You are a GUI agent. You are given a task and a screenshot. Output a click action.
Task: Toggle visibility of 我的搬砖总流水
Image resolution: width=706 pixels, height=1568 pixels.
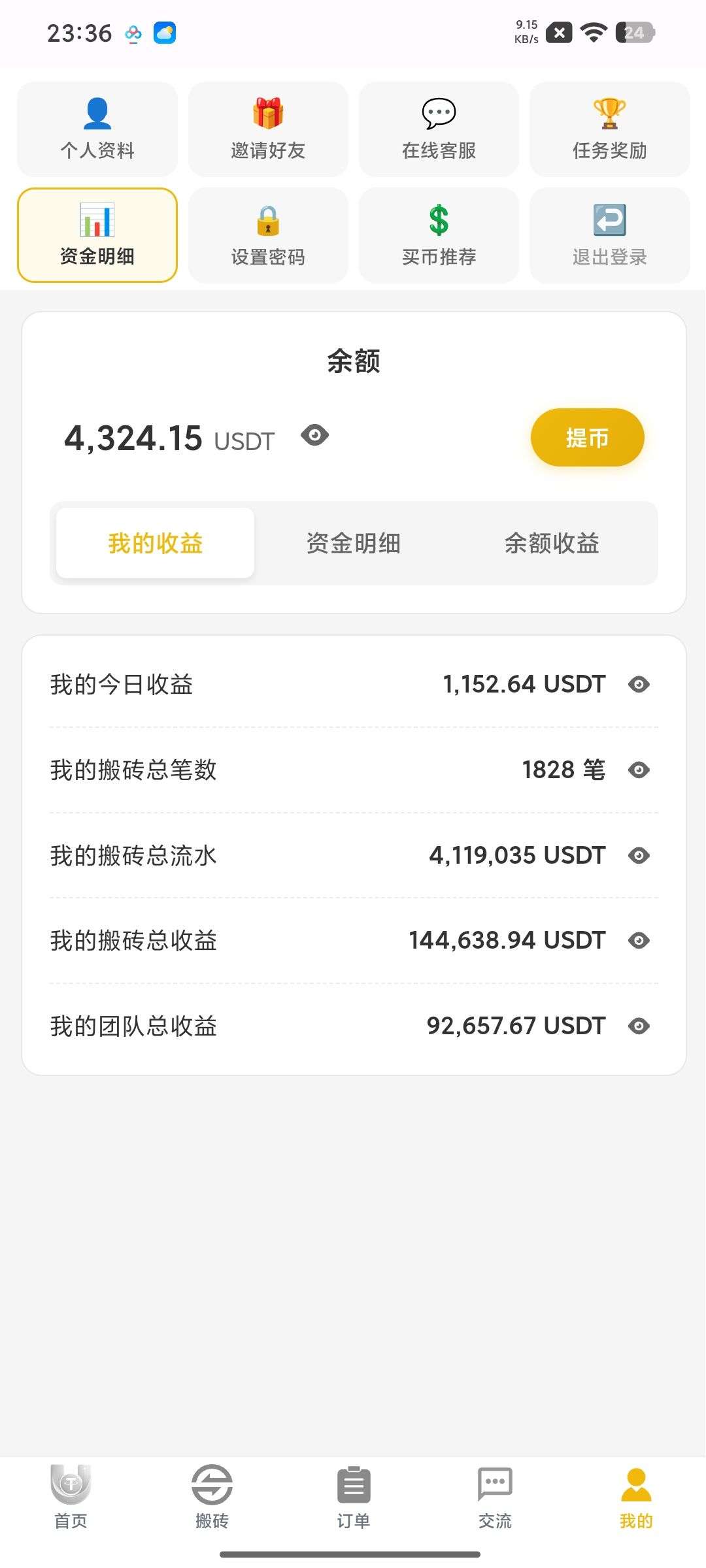point(639,855)
